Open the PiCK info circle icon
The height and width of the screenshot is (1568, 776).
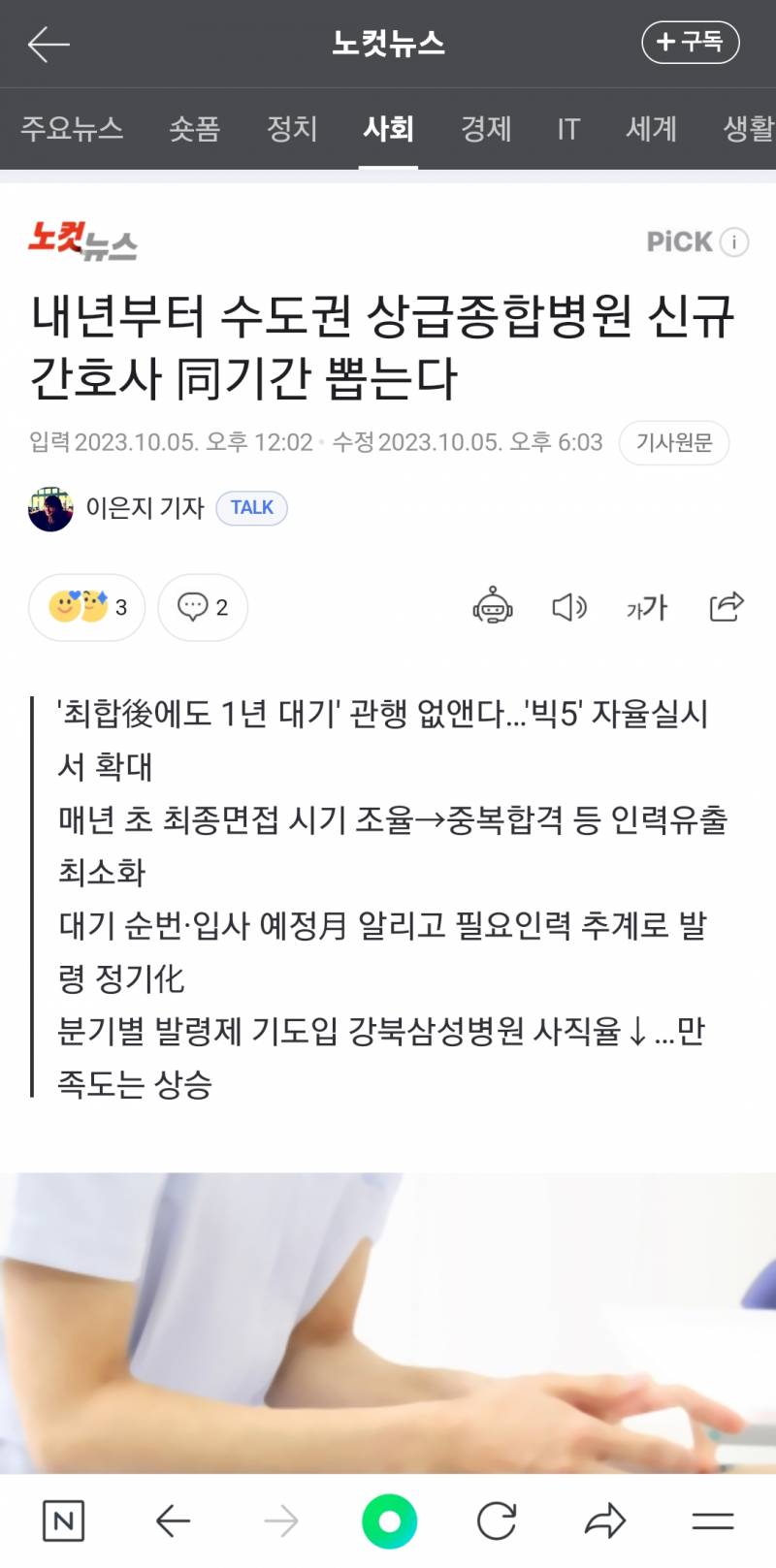pyautogui.click(x=734, y=241)
